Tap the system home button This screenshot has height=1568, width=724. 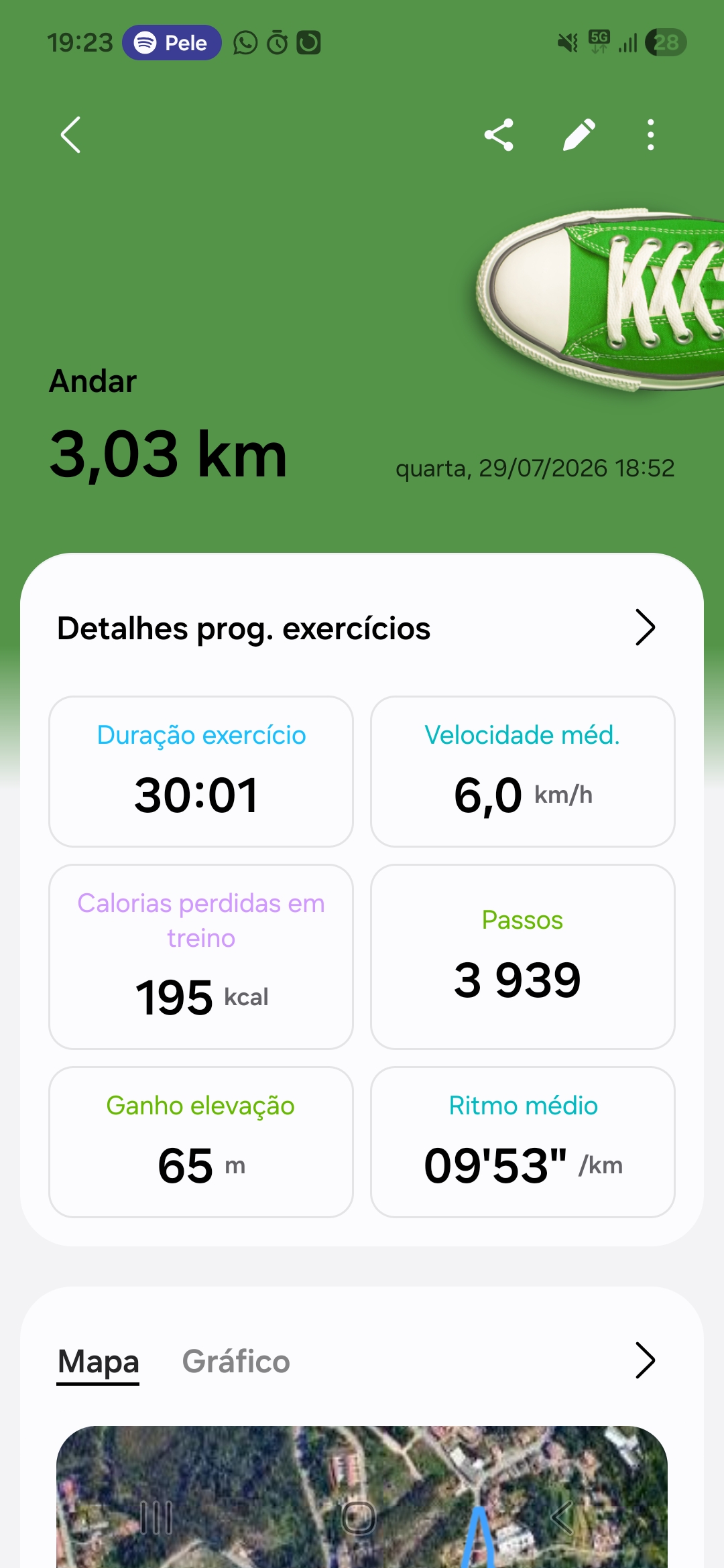click(x=359, y=1518)
